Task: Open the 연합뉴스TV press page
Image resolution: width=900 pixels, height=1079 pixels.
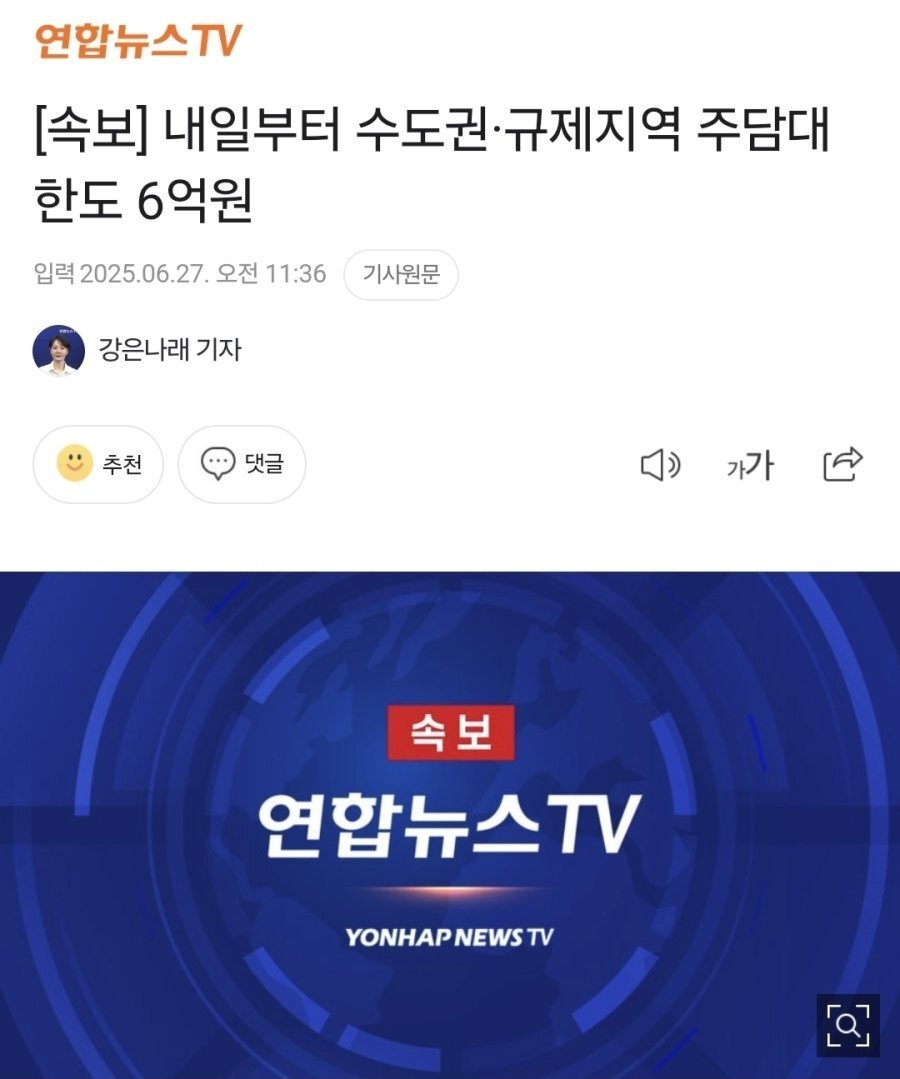Action: point(138,40)
